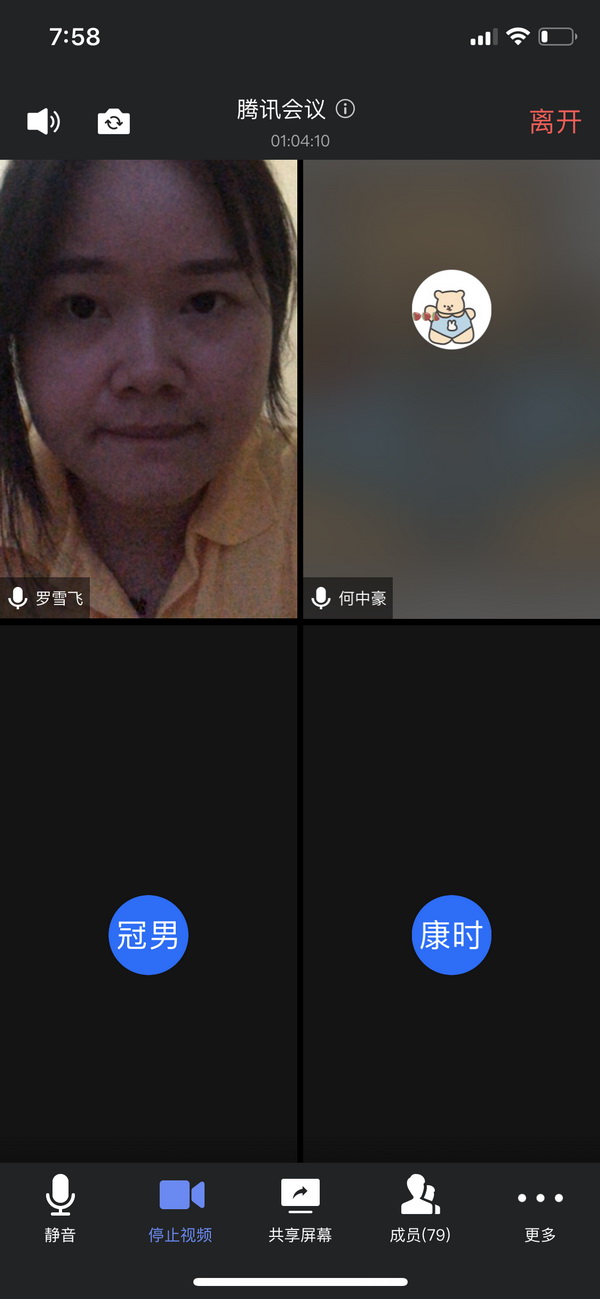Start screen sharing via 共享屏幕

300,1208
